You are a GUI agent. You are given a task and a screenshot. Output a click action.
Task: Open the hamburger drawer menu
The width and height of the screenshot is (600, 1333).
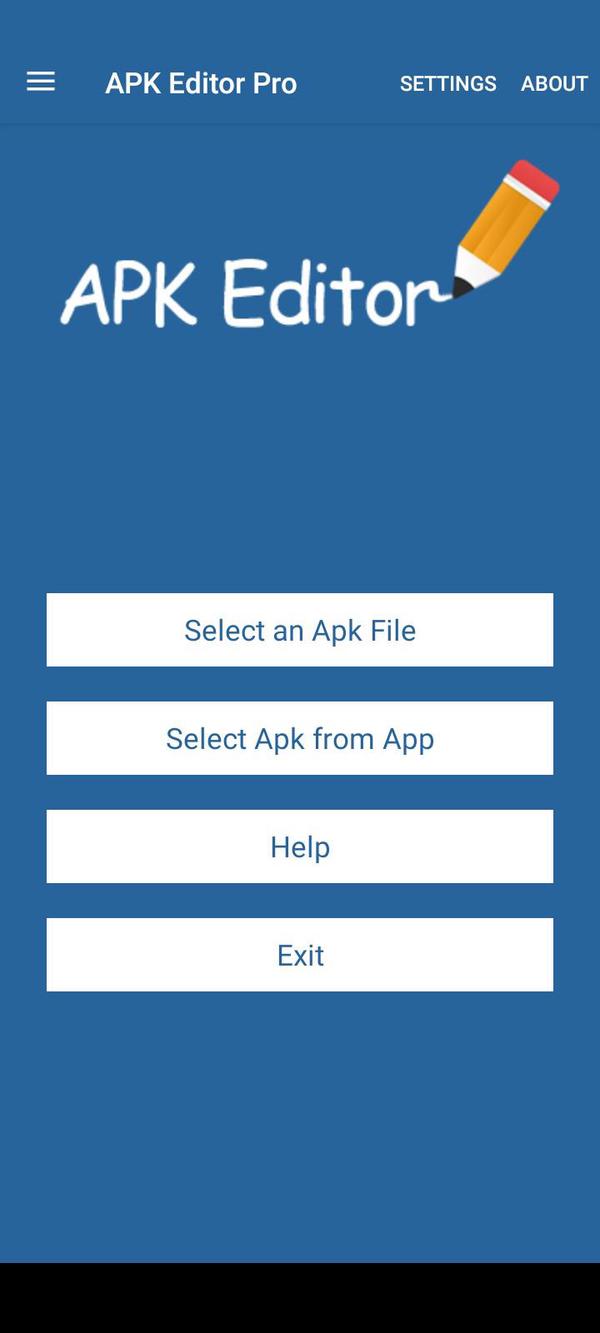point(41,82)
